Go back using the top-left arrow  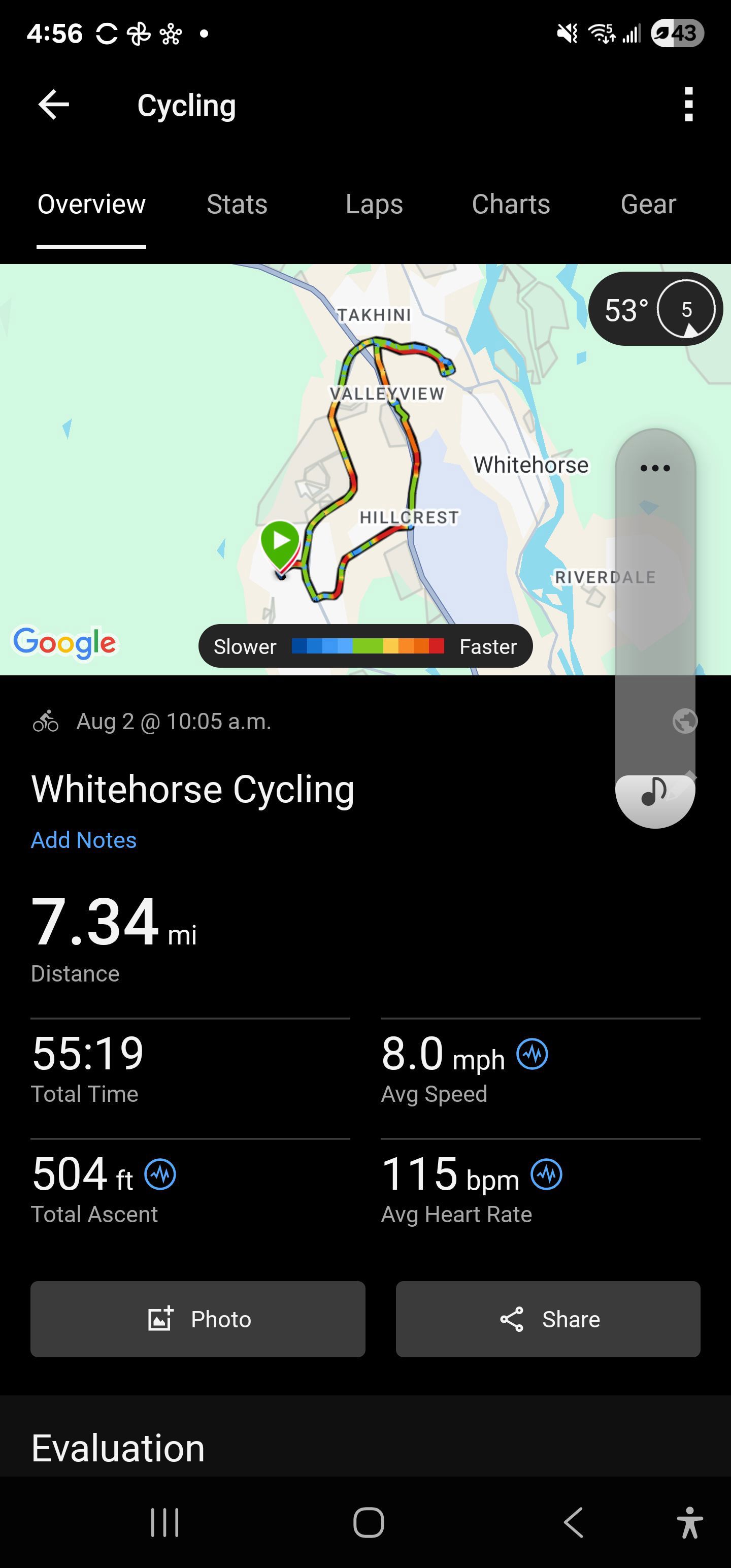coord(54,105)
